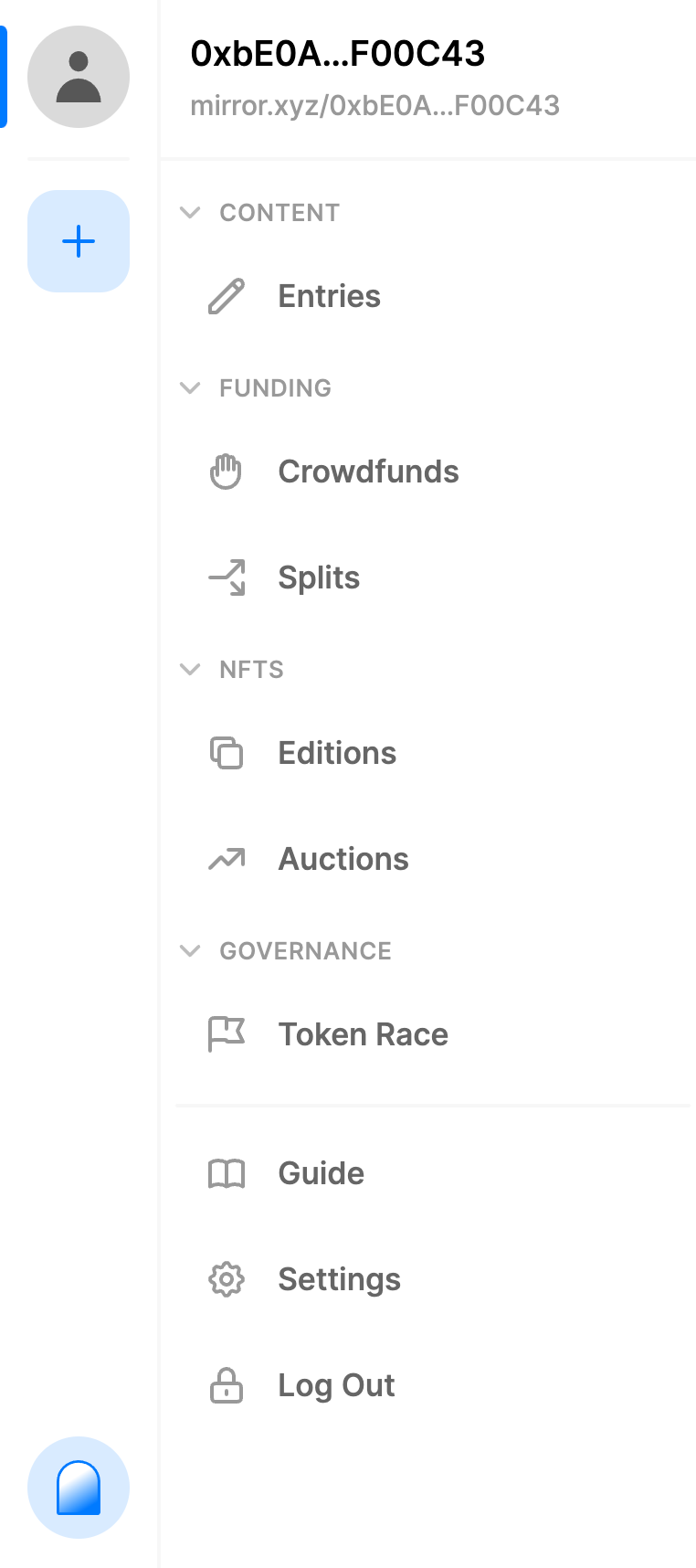Viewport: 696px width, 1568px height.
Task: Click the profile avatar thumbnail
Action: pyautogui.click(x=79, y=77)
